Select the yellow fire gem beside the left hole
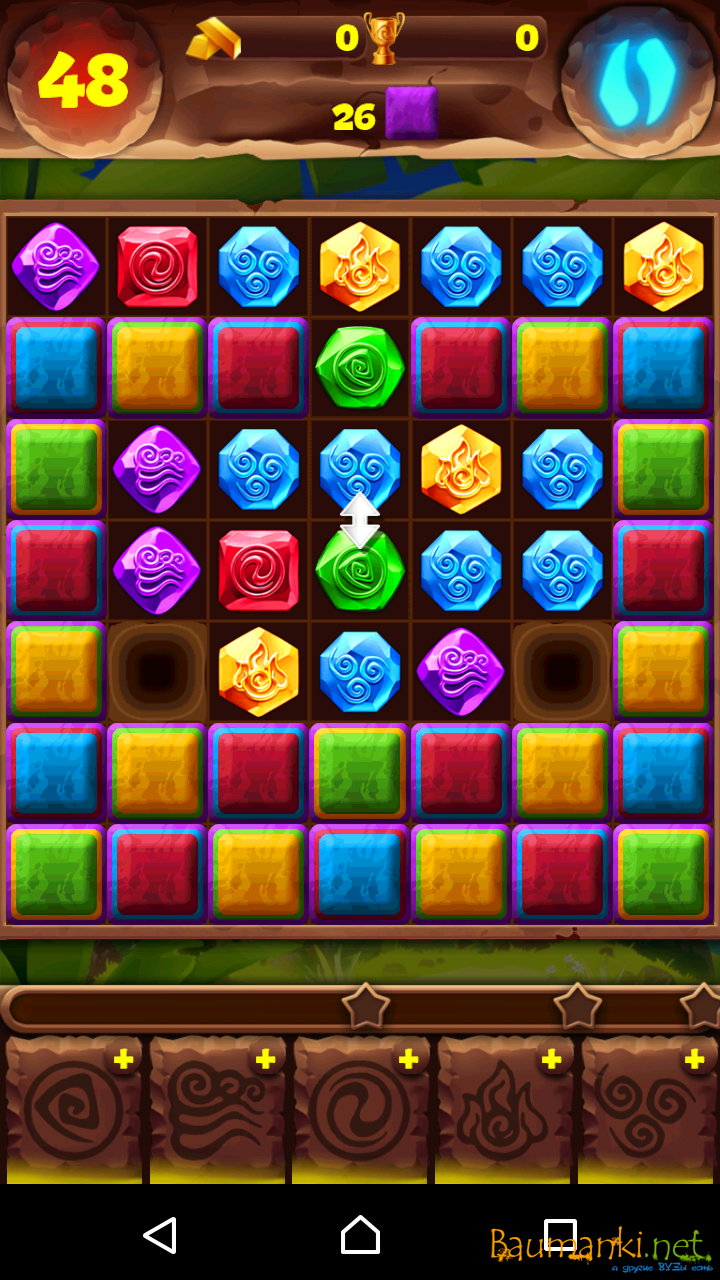This screenshot has width=720, height=1280. (259, 671)
